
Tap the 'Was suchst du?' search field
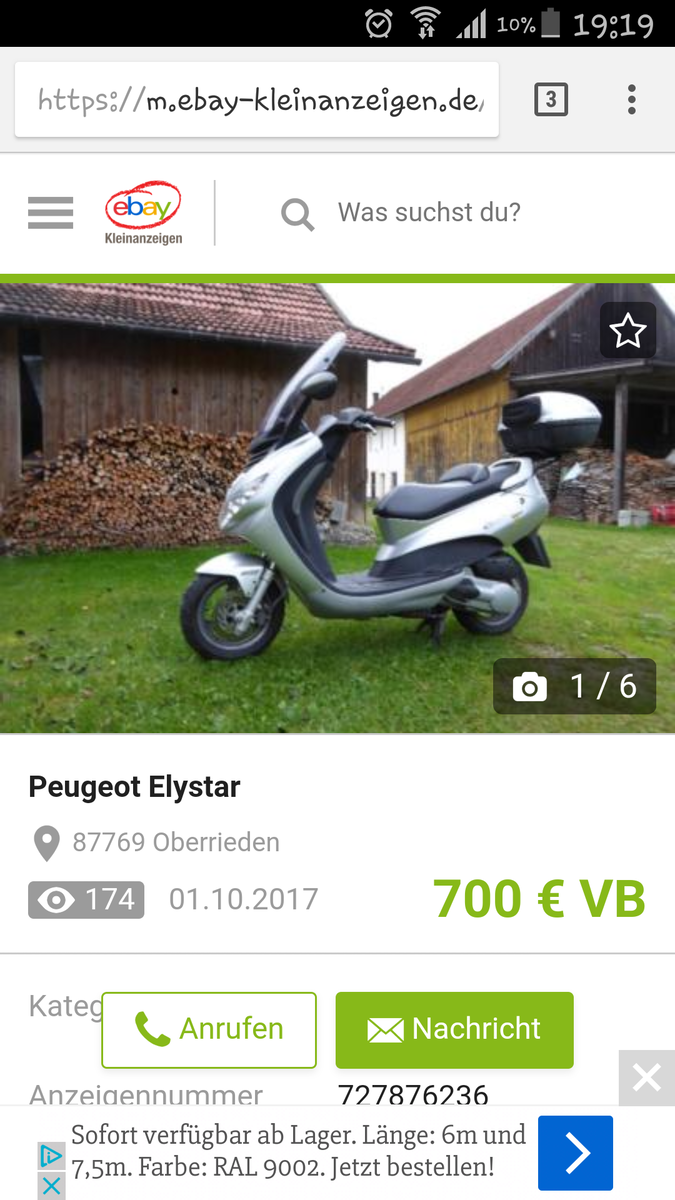point(430,212)
